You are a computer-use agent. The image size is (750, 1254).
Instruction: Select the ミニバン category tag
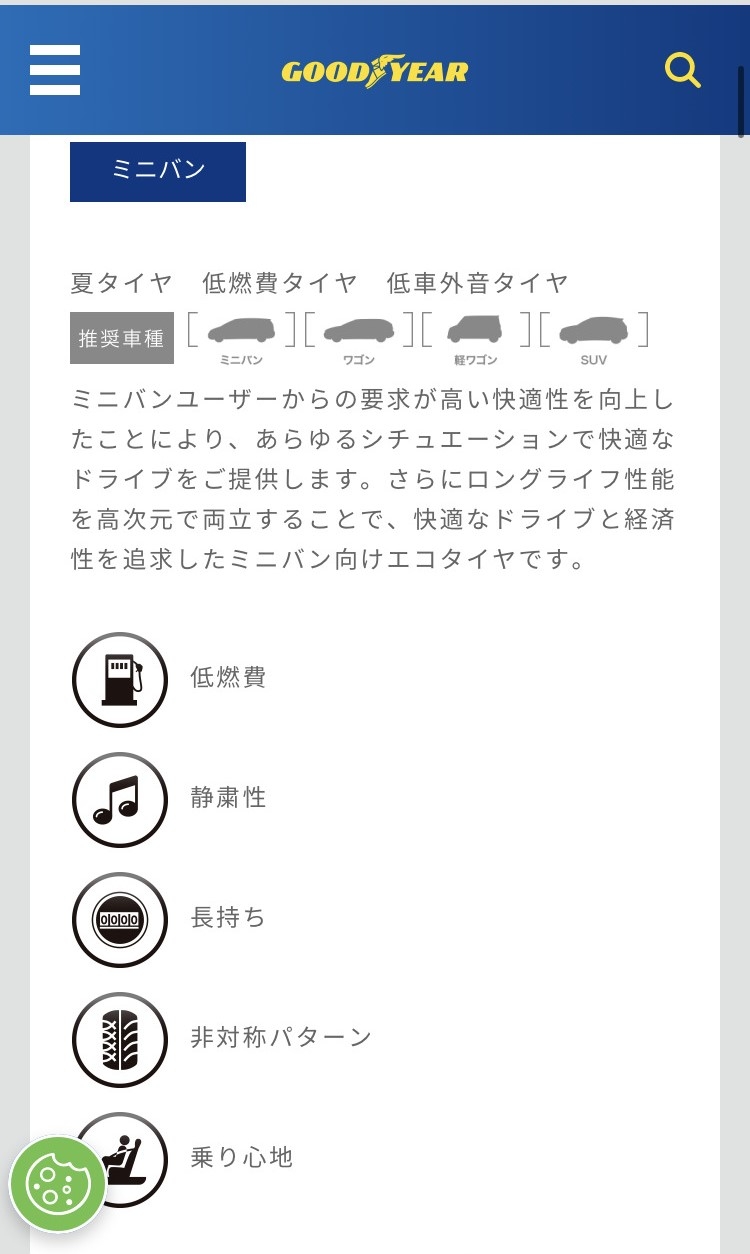click(x=158, y=171)
